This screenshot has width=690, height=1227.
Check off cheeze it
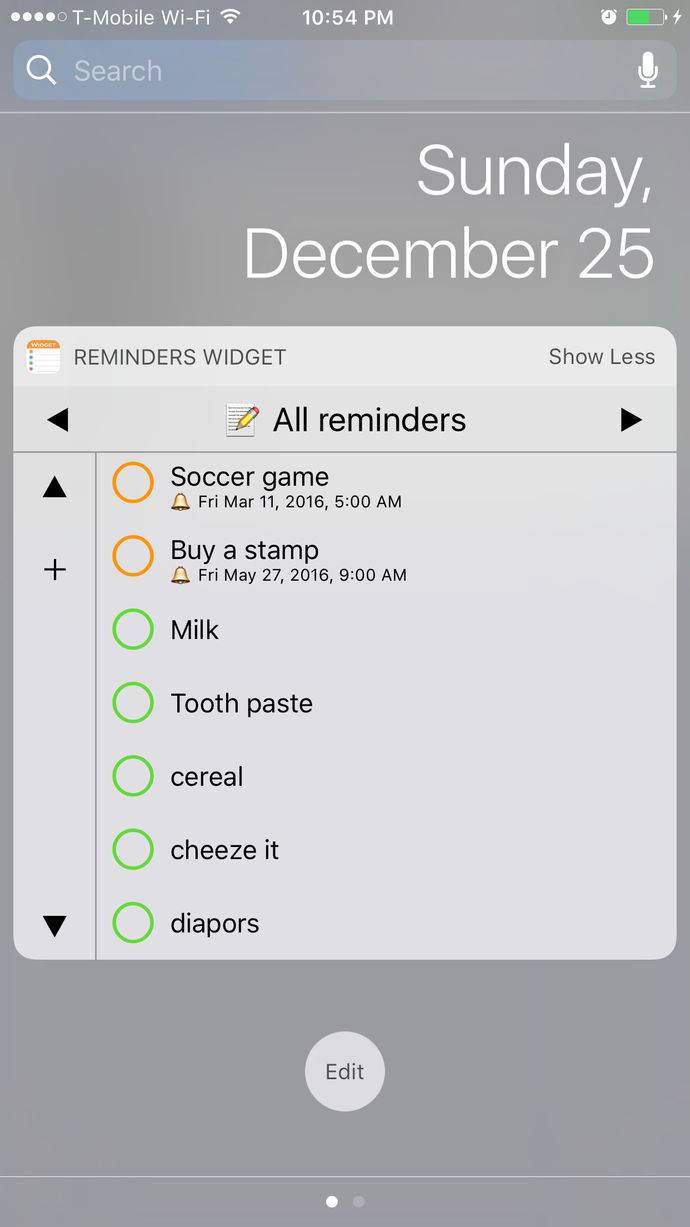(x=133, y=850)
